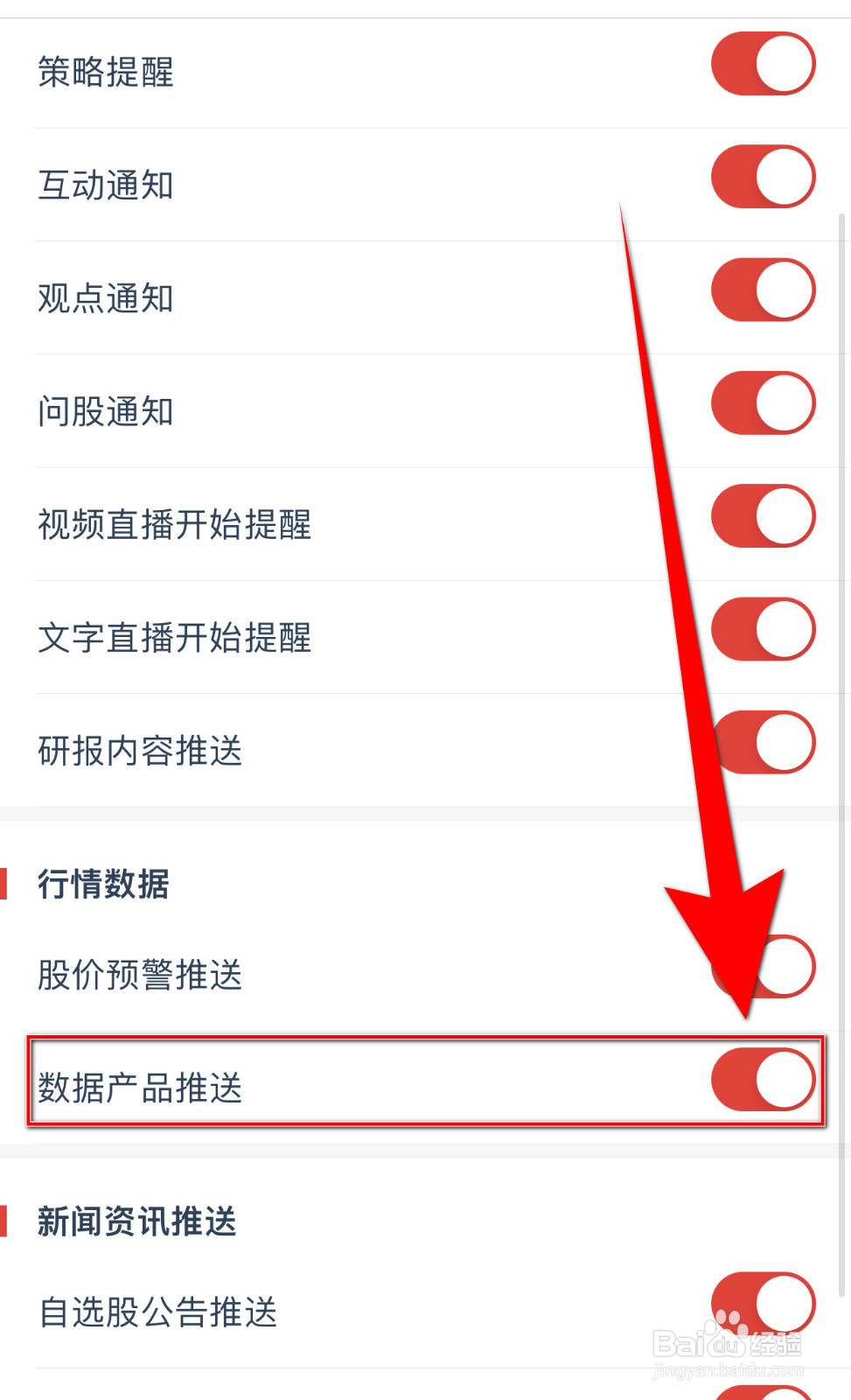Image resolution: width=851 pixels, height=1400 pixels.
Task: Toggle the 观点通知 setting off
Action: 762,290
